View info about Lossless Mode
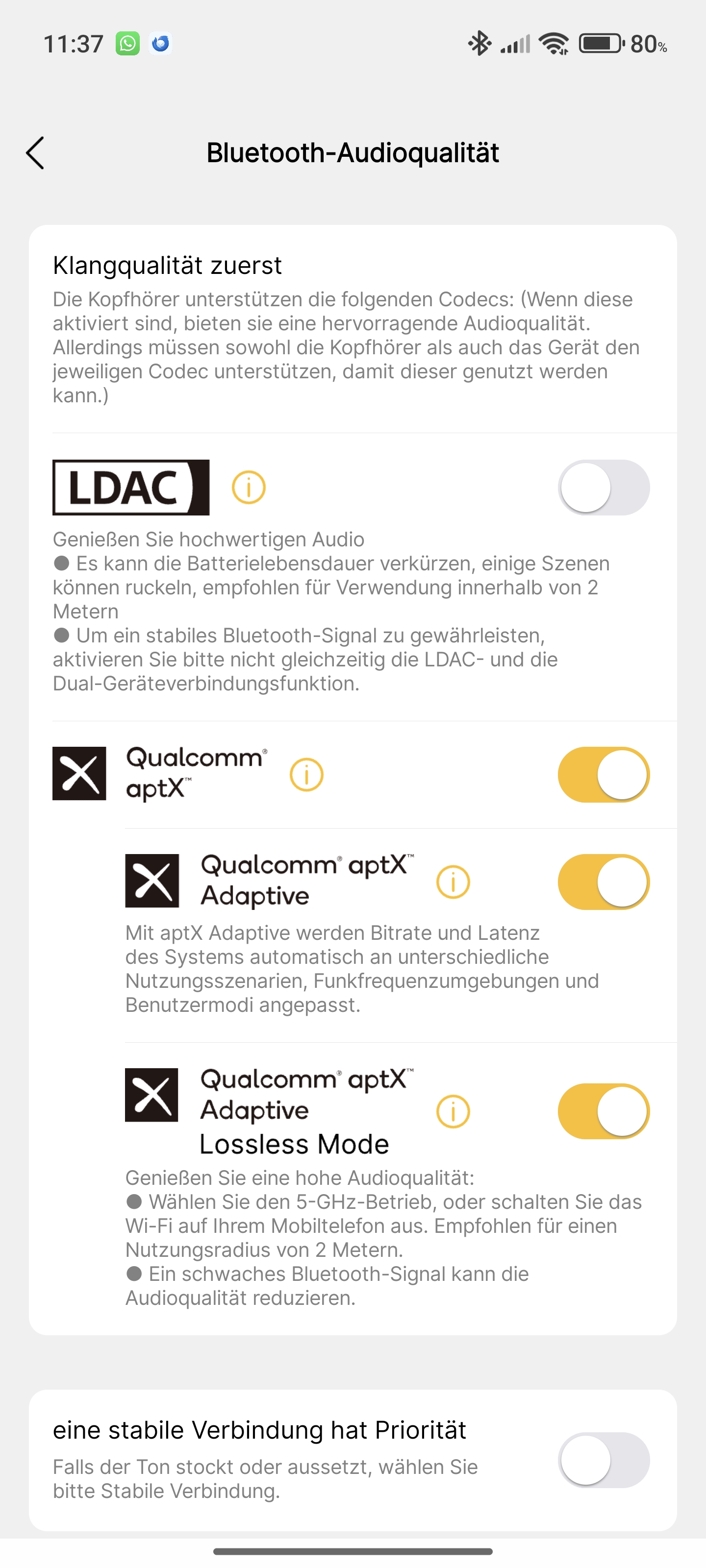 click(453, 1111)
